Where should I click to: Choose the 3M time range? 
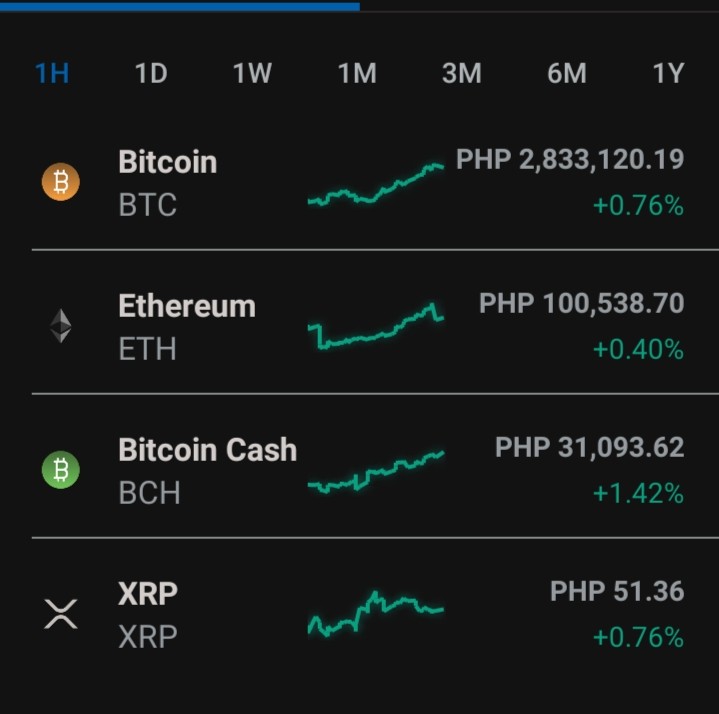pos(462,73)
